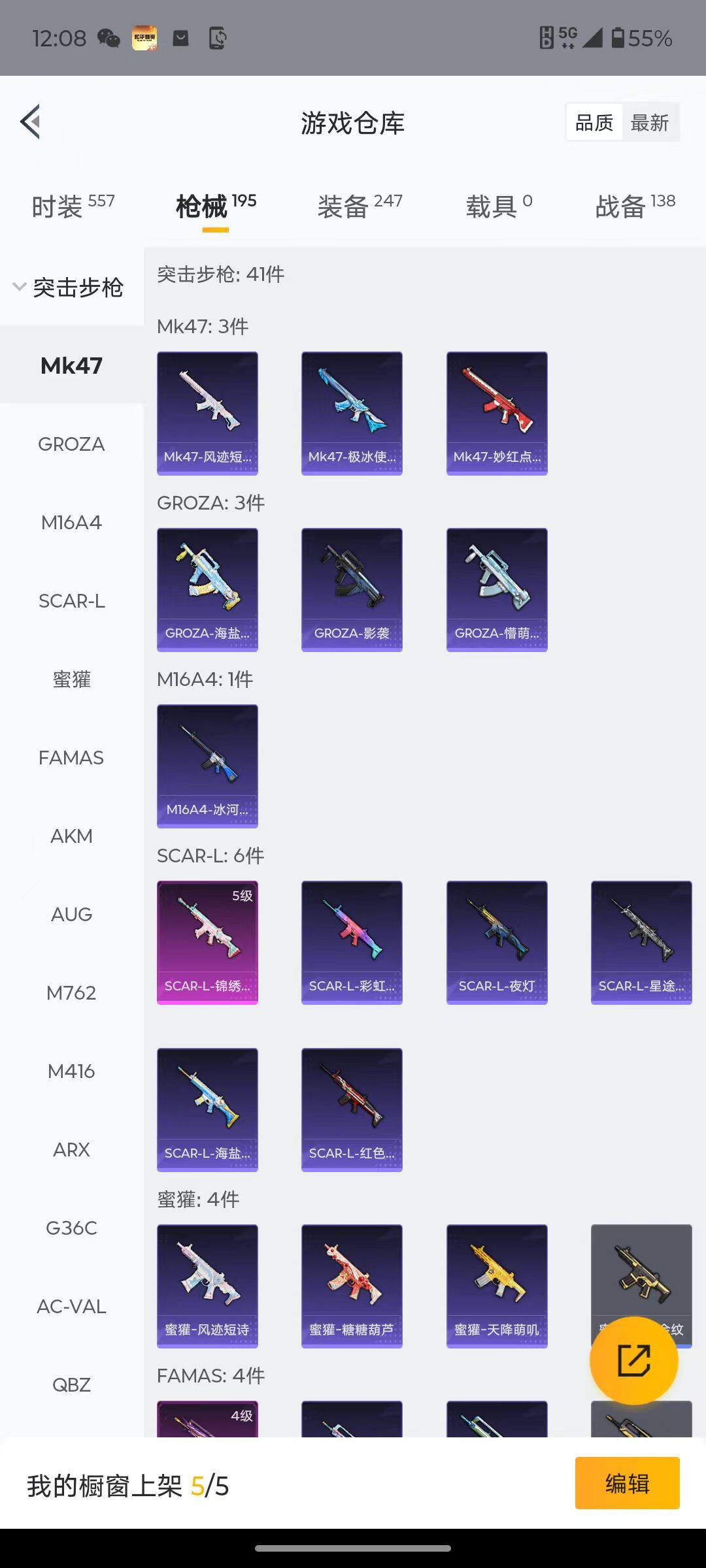The width and height of the screenshot is (706, 1568).
Task: Open the 战备 tab
Action: click(x=635, y=206)
